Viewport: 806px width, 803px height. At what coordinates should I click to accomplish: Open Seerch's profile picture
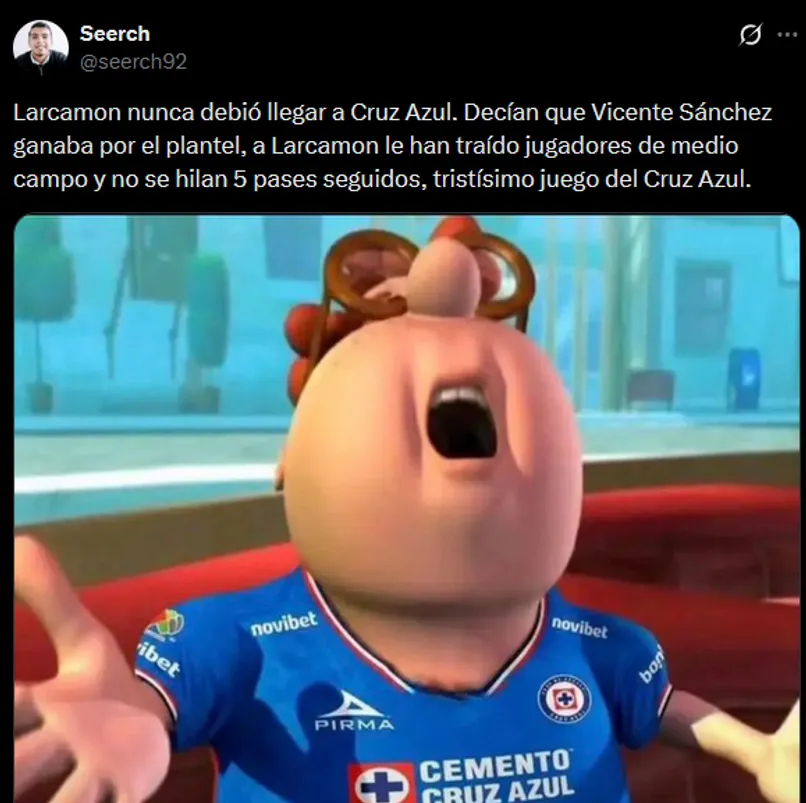pyautogui.click(x=41, y=48)
